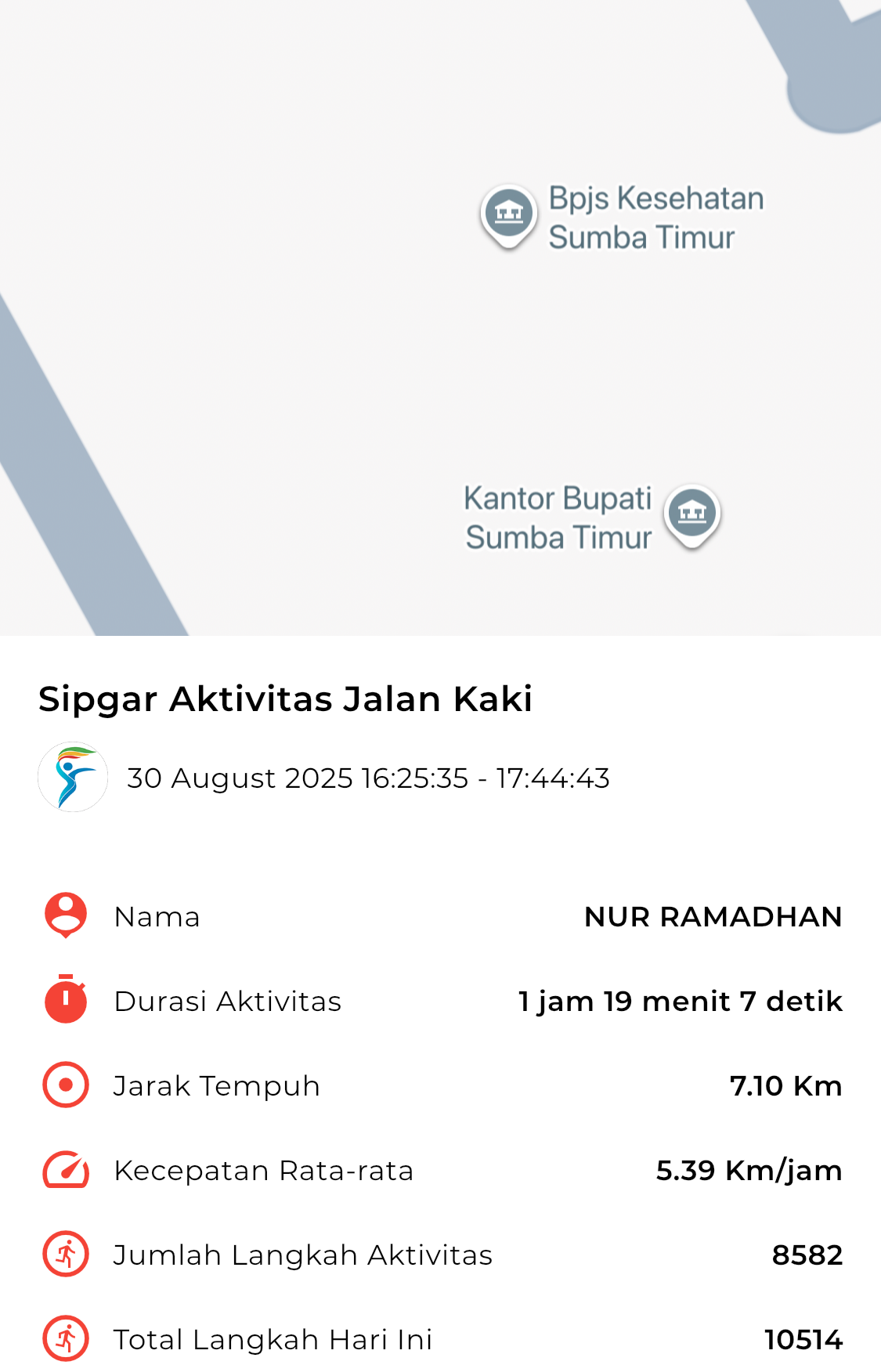Select the Kantor Bupati Sumba Timur map pin
Viewport: 881px width, 1372px height.
click(692, 514)
